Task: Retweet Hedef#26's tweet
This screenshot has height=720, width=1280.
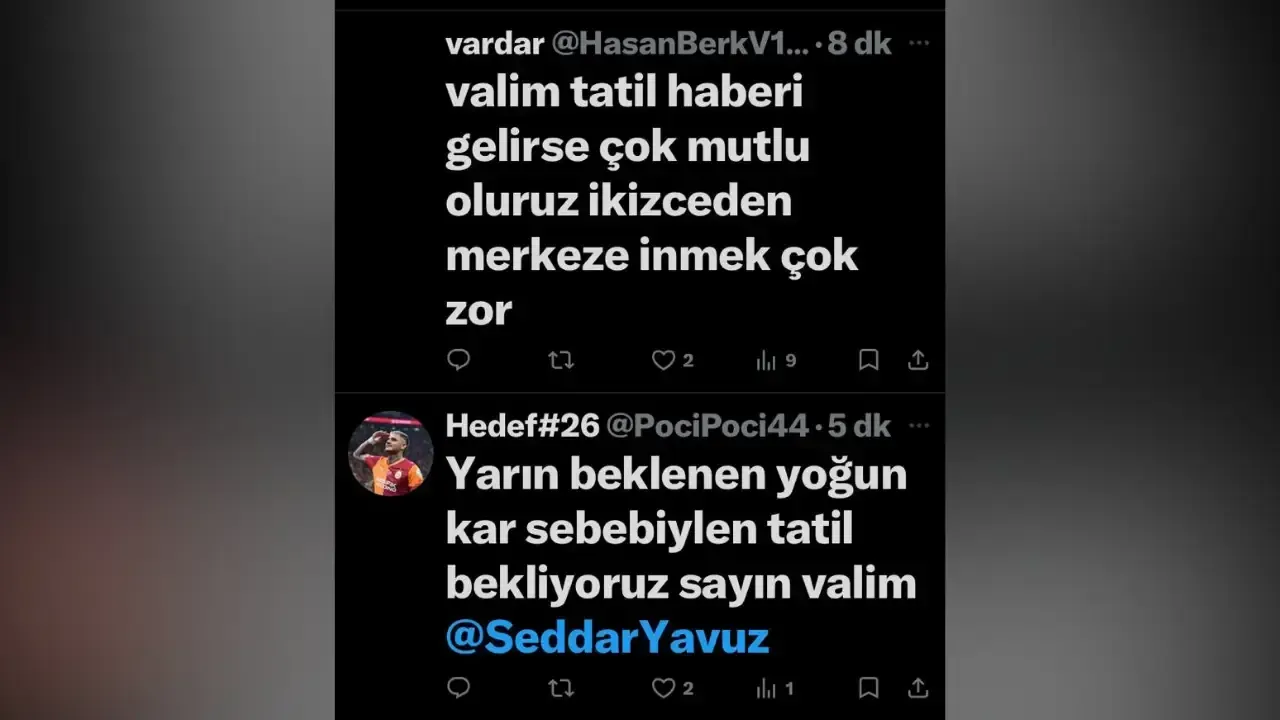Action: (561, 688)
